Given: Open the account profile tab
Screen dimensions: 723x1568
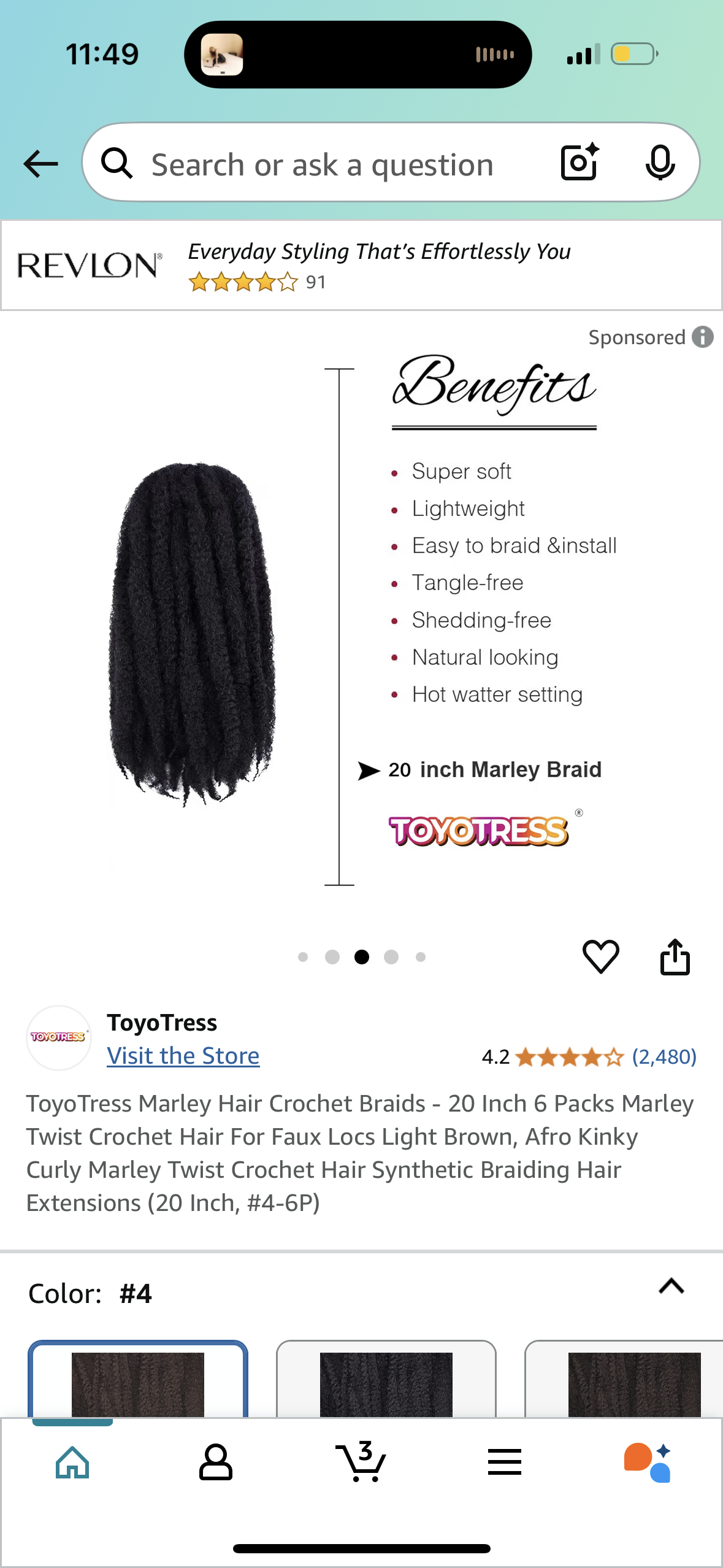Looking at the screenshot, I should click(216, 1462).
